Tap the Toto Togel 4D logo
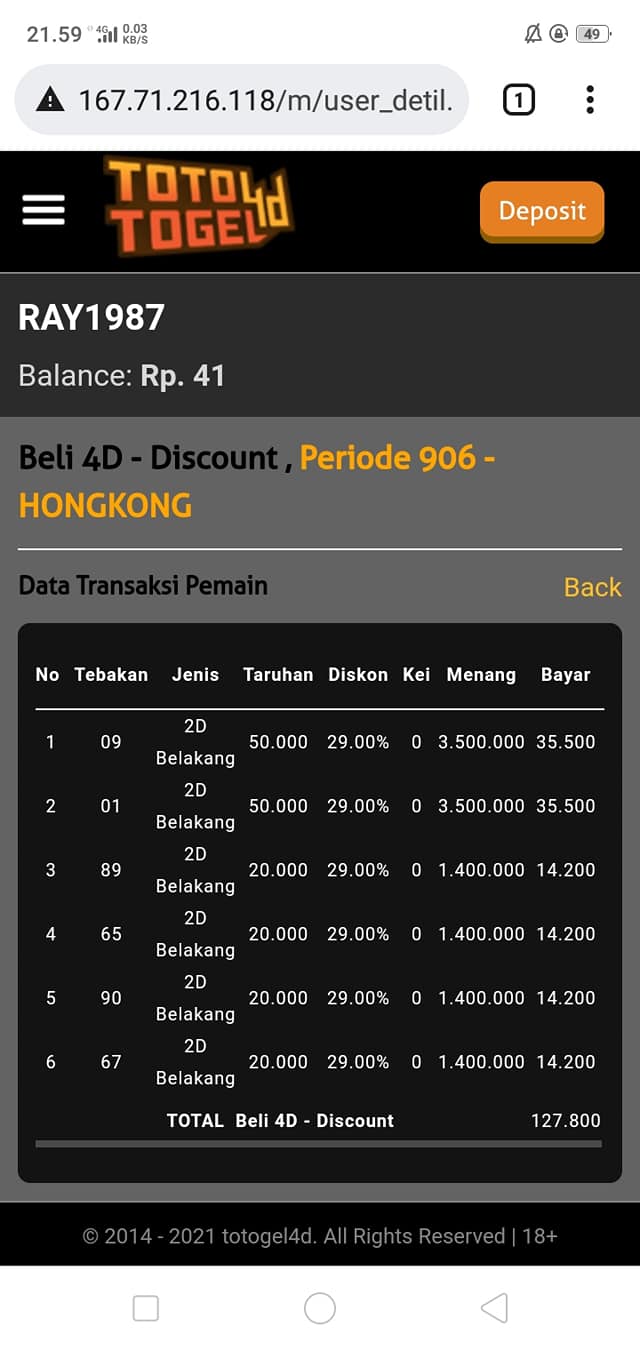 (x=198, y=207)
